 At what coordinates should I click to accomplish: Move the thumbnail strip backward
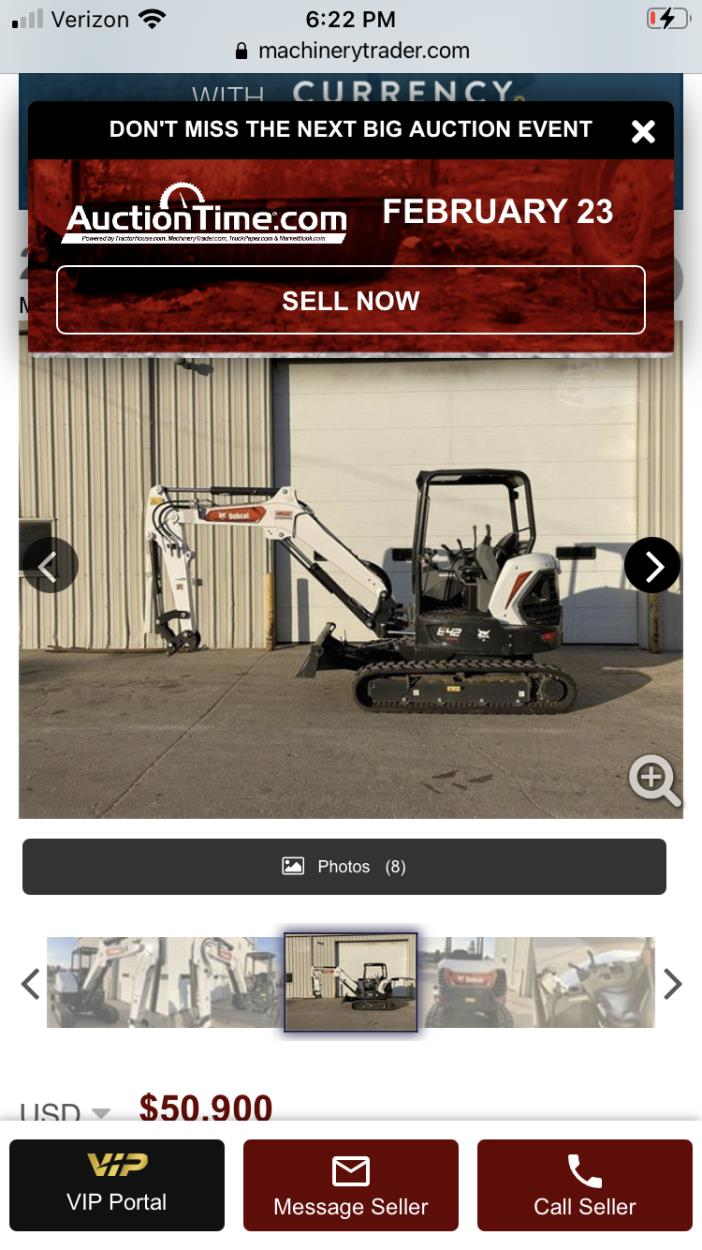point(31,984)
